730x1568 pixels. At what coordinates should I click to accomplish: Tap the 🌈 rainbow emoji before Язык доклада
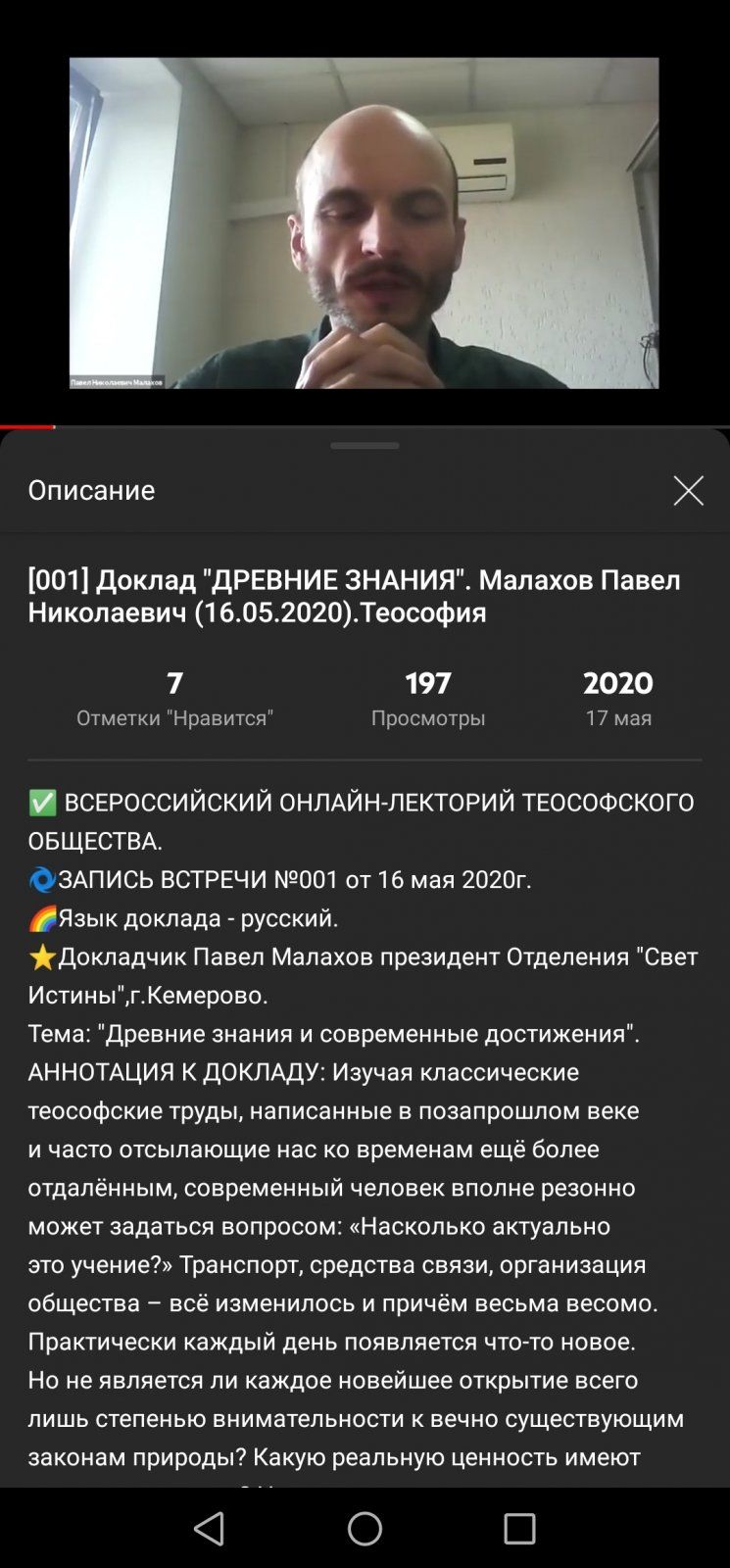pyautogui.click(x=41, y=918)
